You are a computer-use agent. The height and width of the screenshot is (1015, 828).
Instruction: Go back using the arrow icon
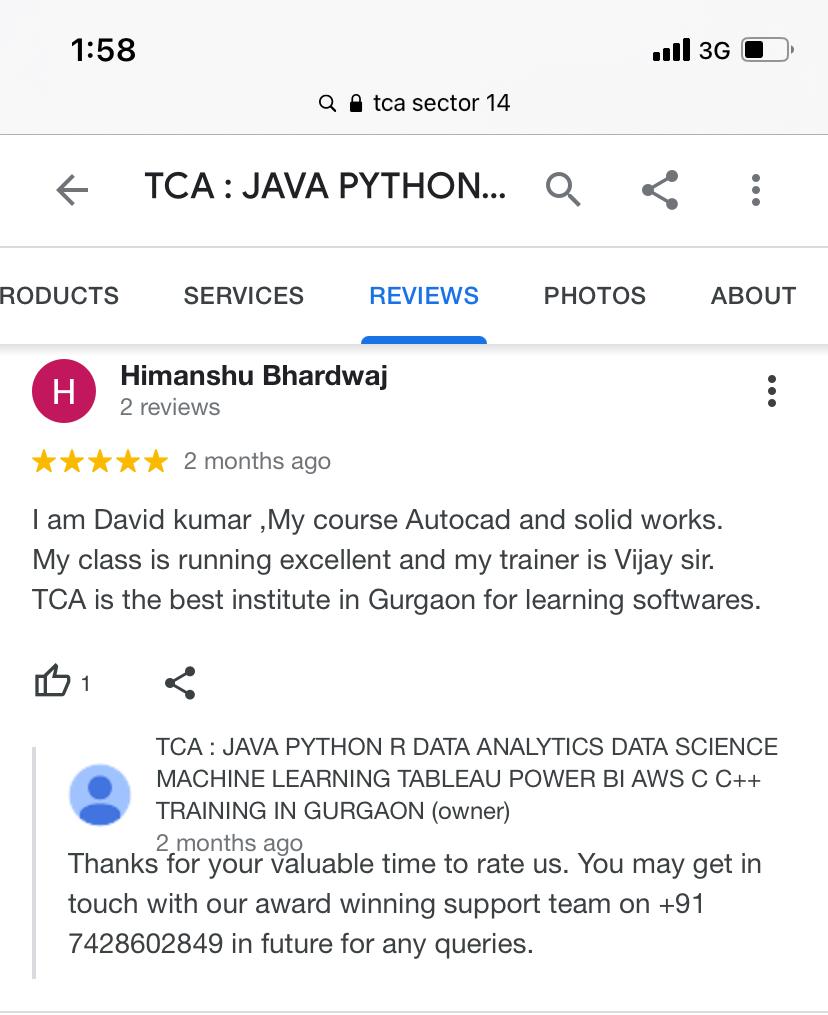tap(72, 189)
